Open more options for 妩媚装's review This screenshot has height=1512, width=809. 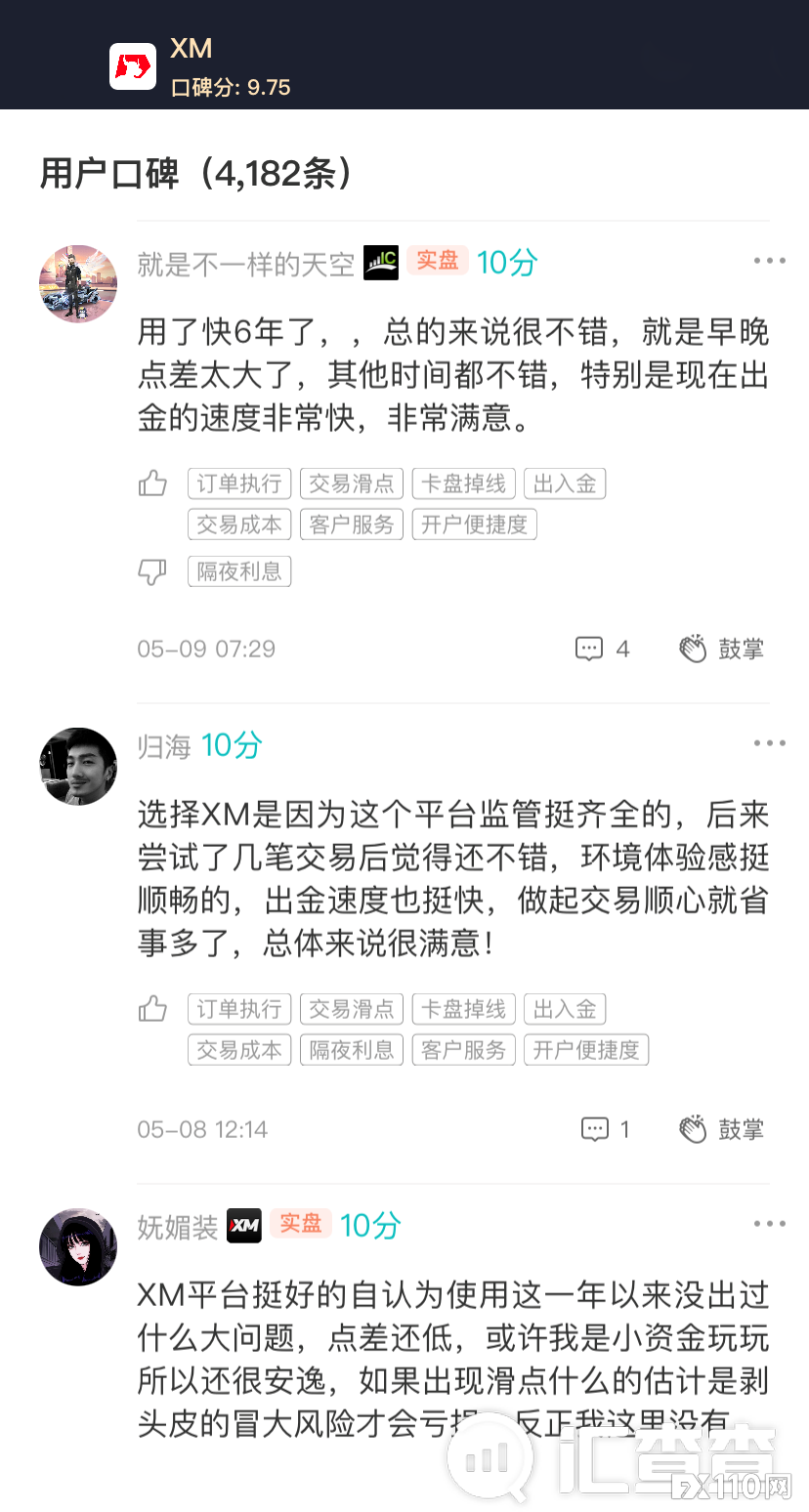pyautogui.click(x=770, y=1223)
